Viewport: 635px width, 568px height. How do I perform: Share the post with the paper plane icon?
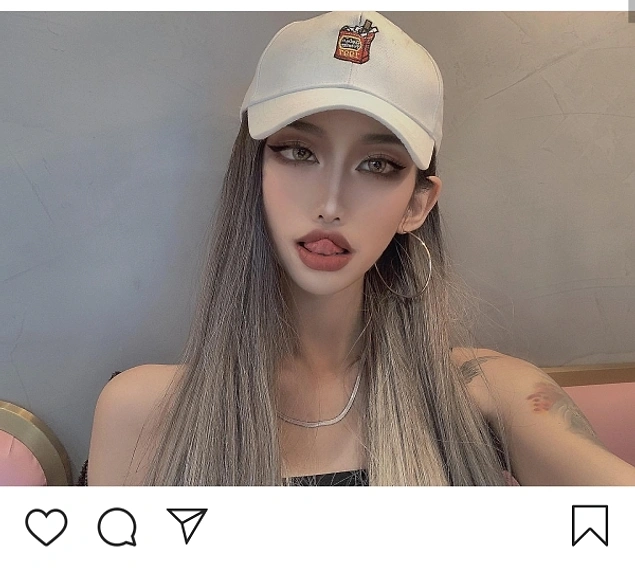pos(187,525)
